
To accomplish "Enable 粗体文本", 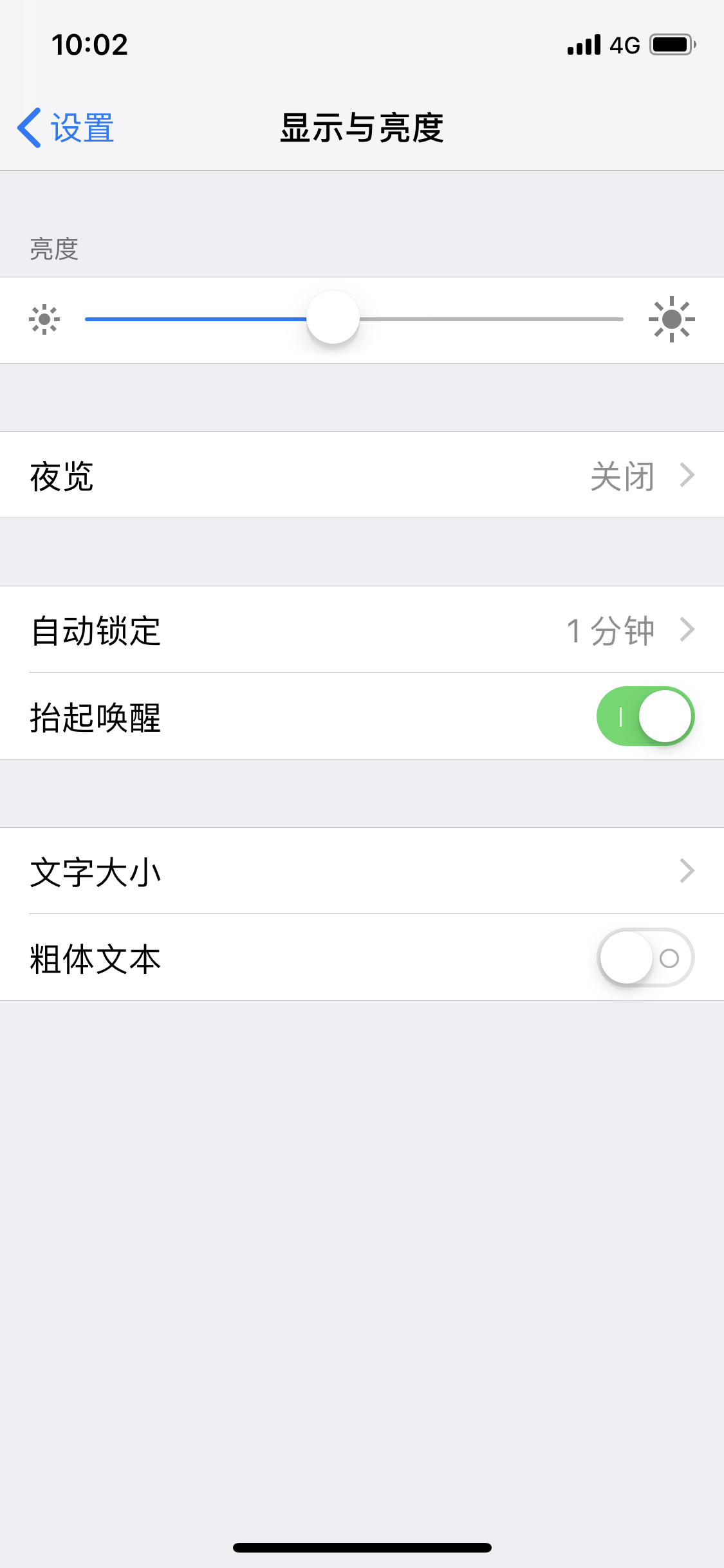I will pyautogui.click(x=645, y=958).
